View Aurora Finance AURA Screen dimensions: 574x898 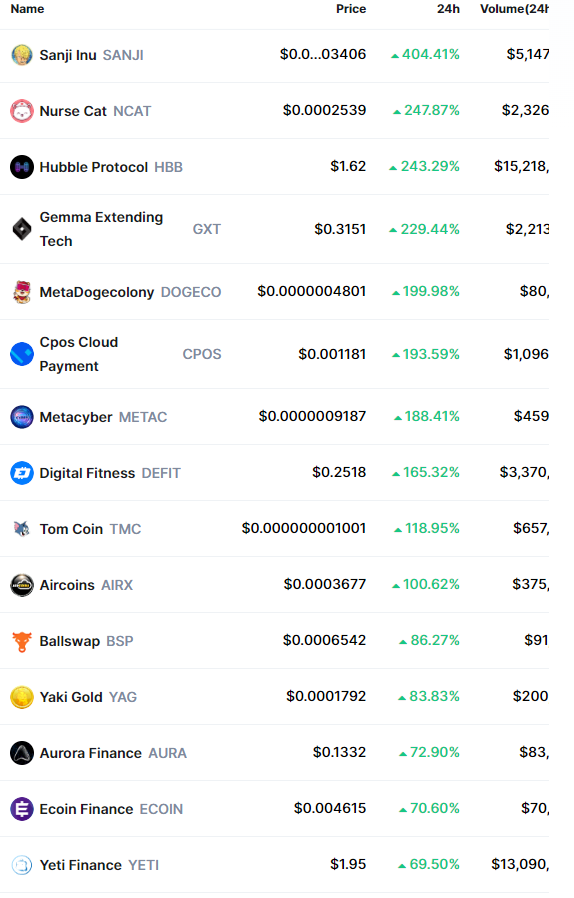[x=274, y=753]
